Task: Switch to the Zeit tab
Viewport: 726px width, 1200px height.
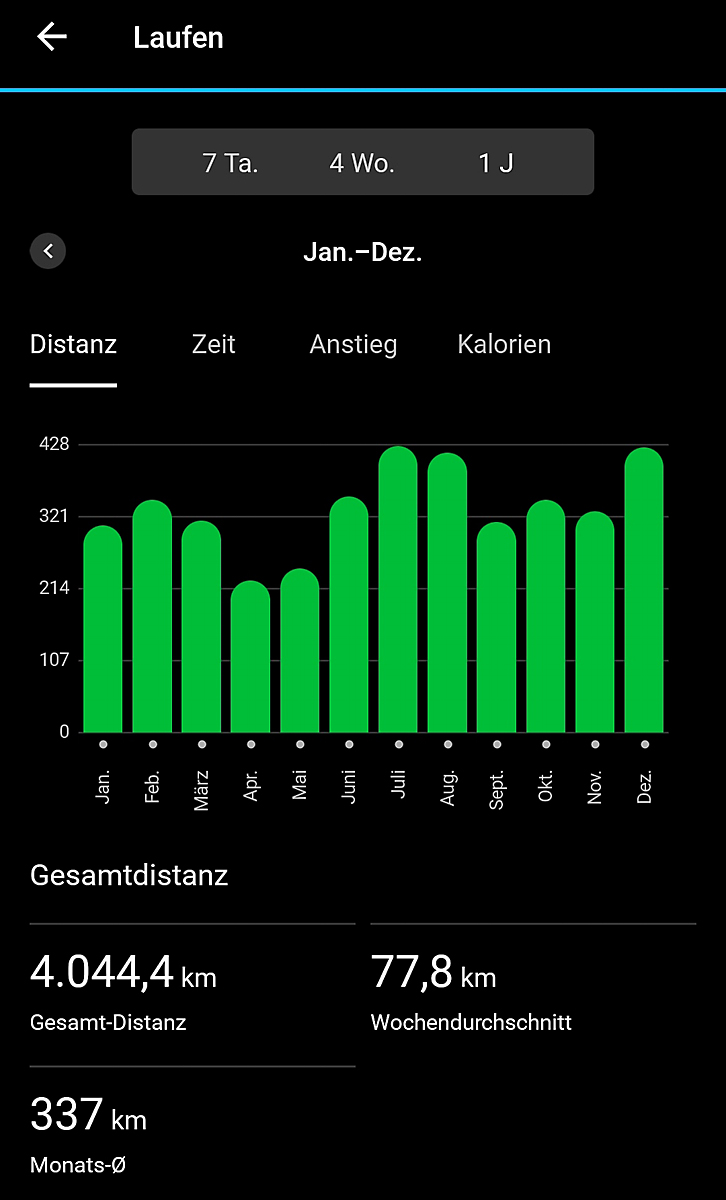Action: (x=214, y=345)
